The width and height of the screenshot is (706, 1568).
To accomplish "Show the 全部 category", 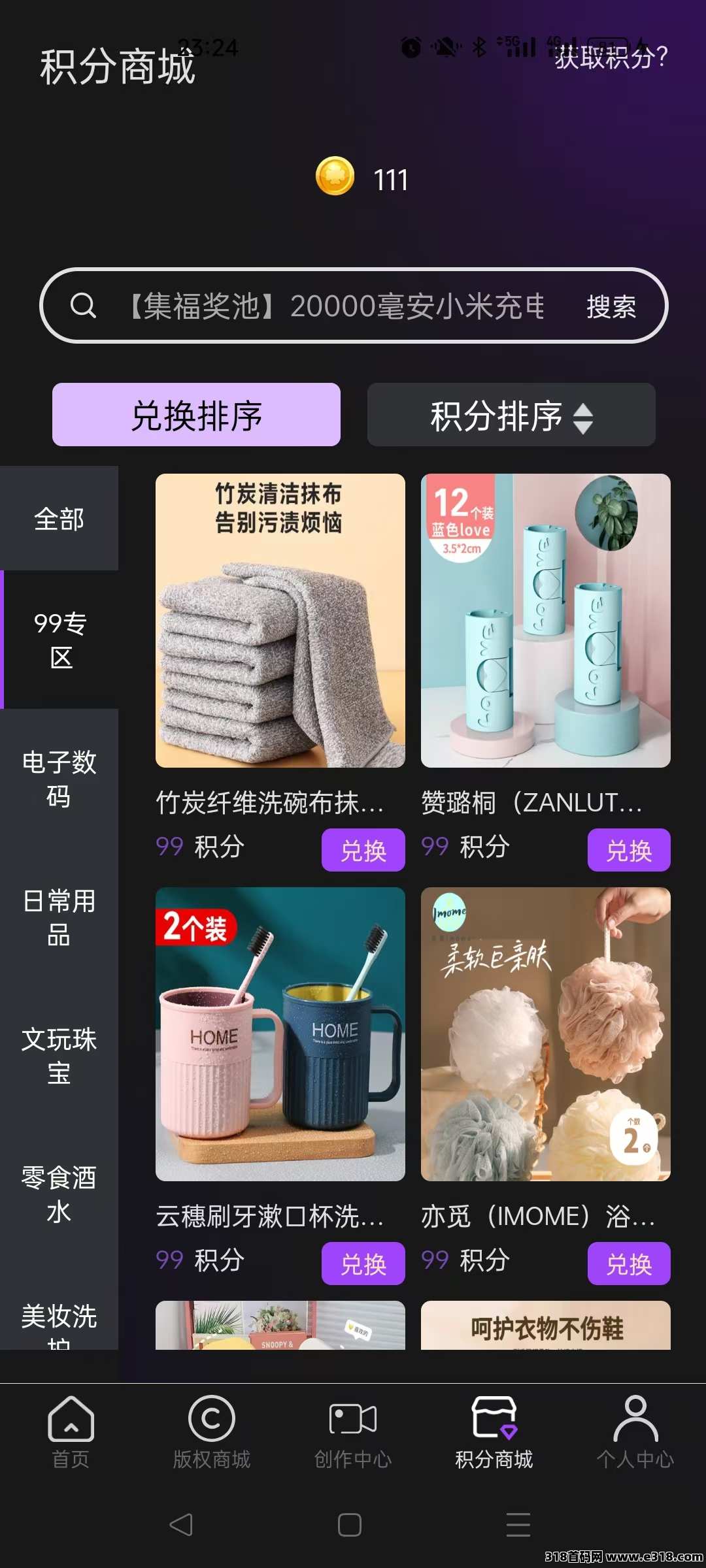I will click(59, 519).
